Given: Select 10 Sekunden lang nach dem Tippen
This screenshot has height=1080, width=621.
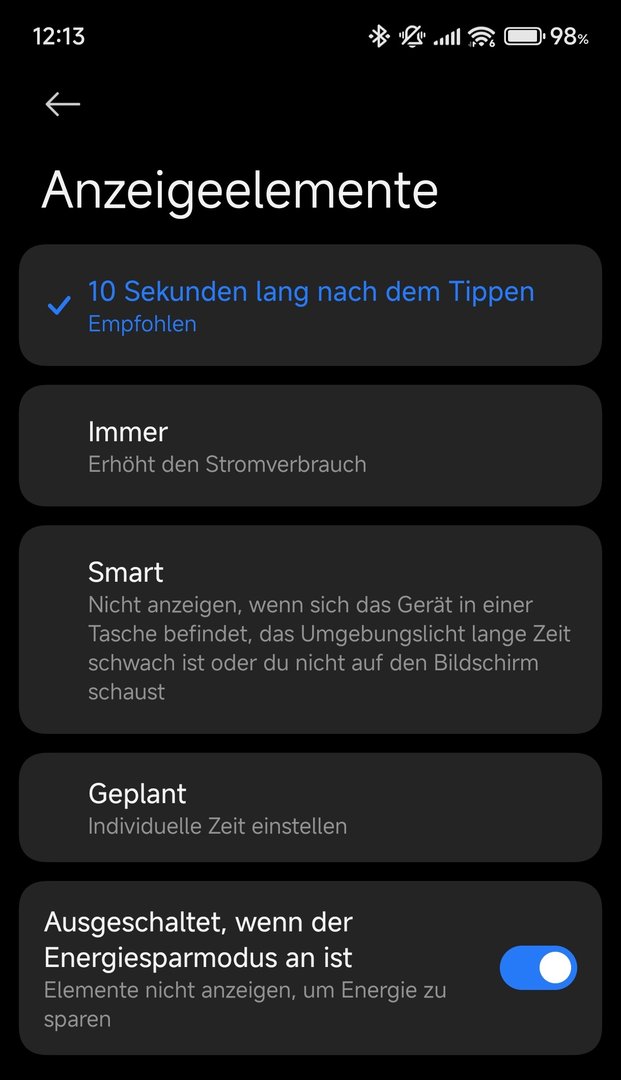Looking at the screenshot, I should (x=310, y=305).
